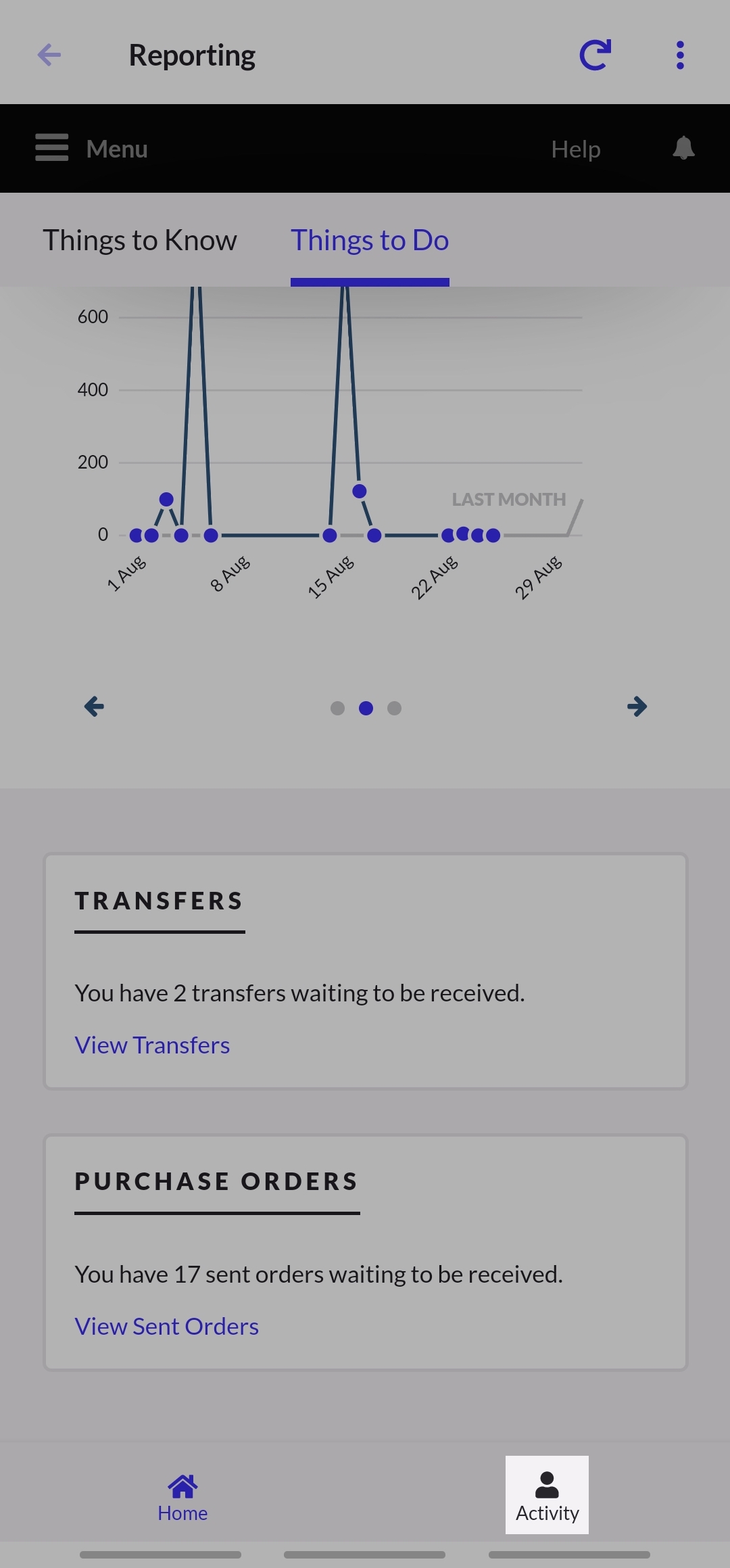The width and height of the screenshot is (730, 1568).
Task: Open the hamburger Menu
Action: click(92, 148)
